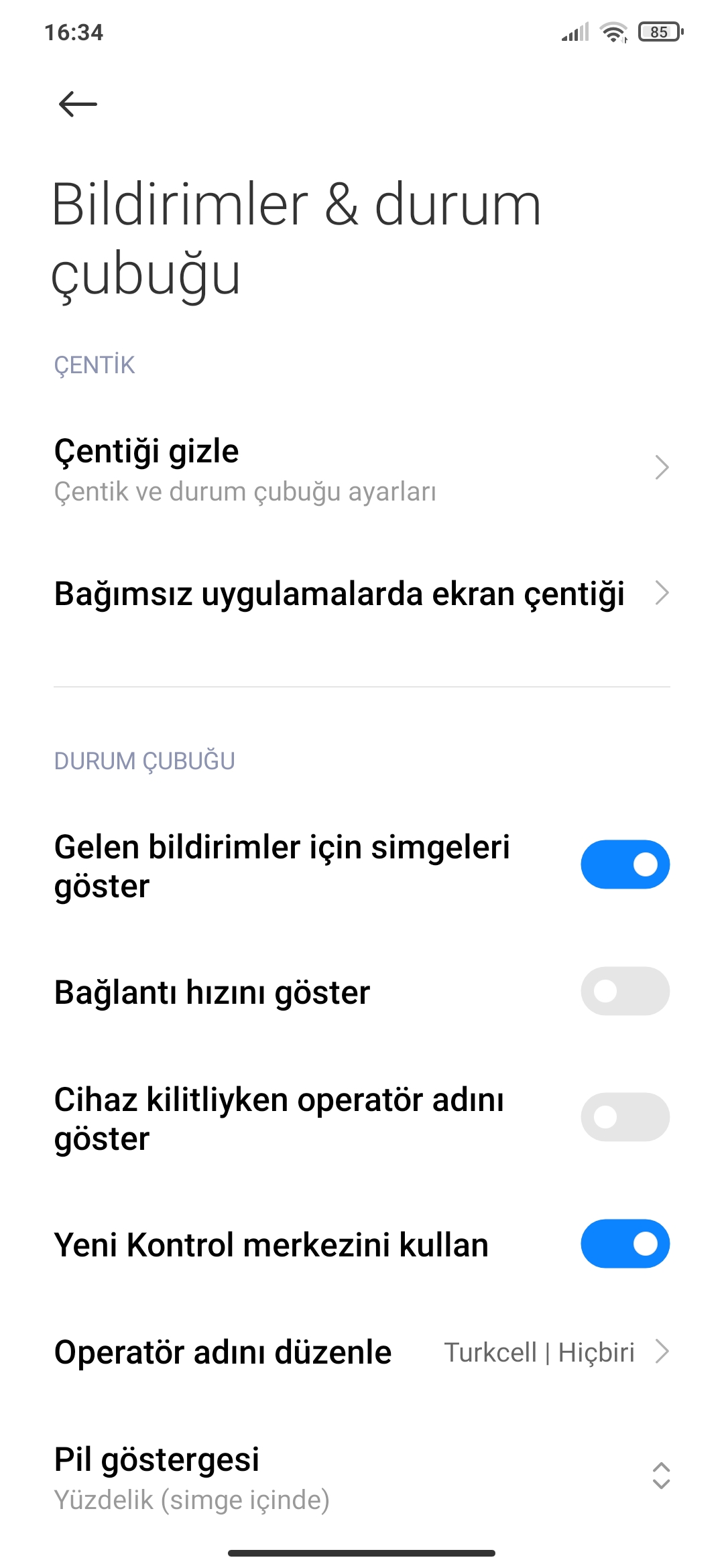Open Operatör adını düzenle

tap(362, 1352)
